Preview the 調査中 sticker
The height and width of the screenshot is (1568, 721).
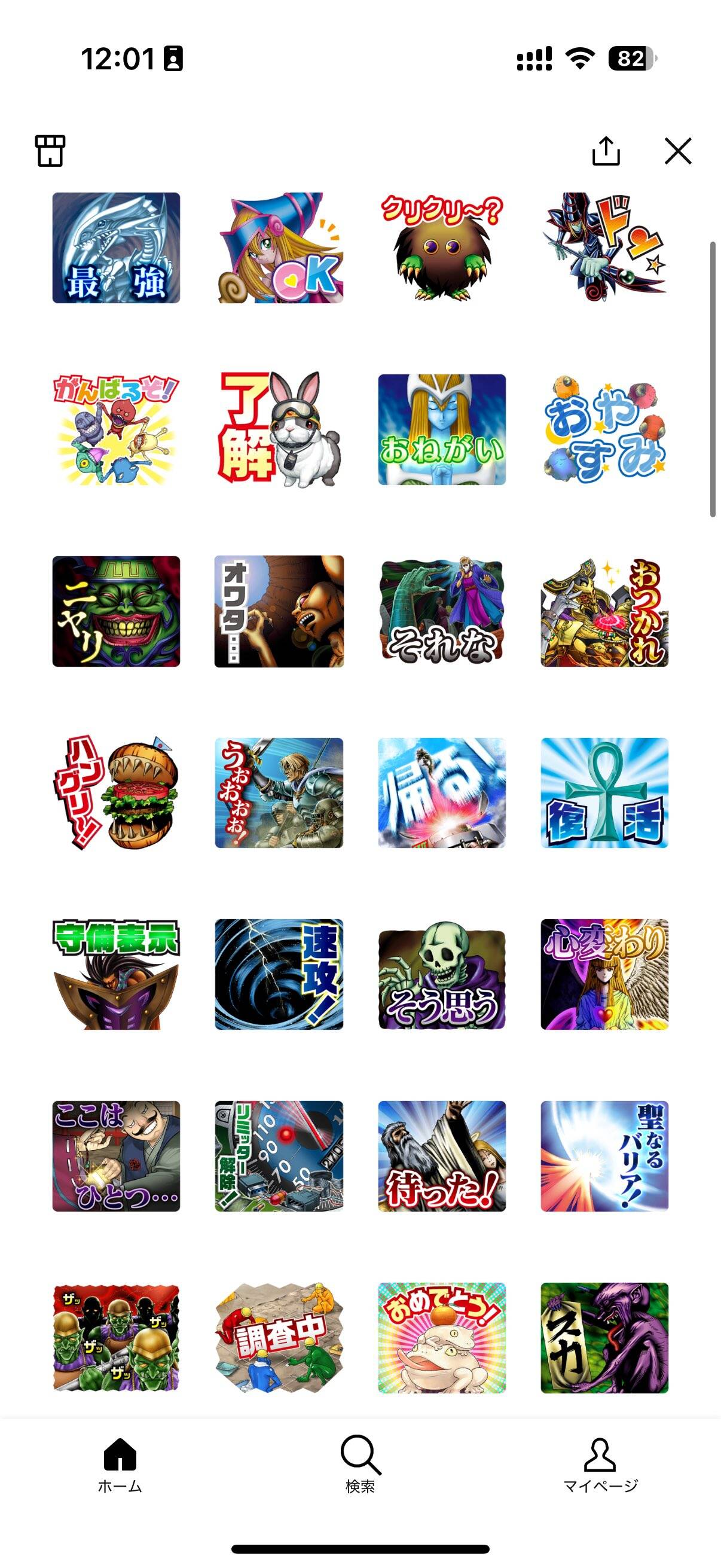click(279, 1337)
